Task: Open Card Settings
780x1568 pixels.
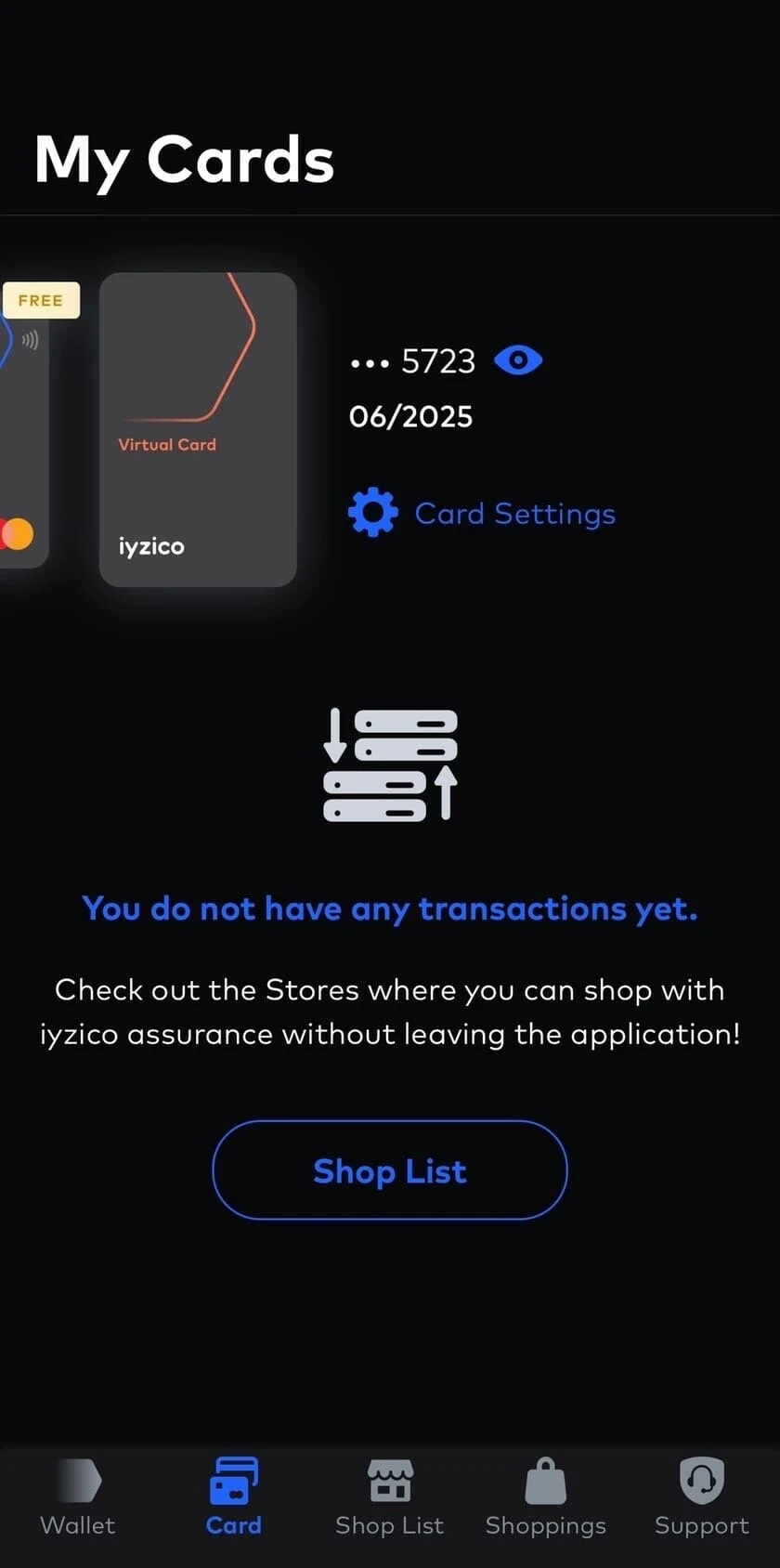Action: (x=482, y=513)
